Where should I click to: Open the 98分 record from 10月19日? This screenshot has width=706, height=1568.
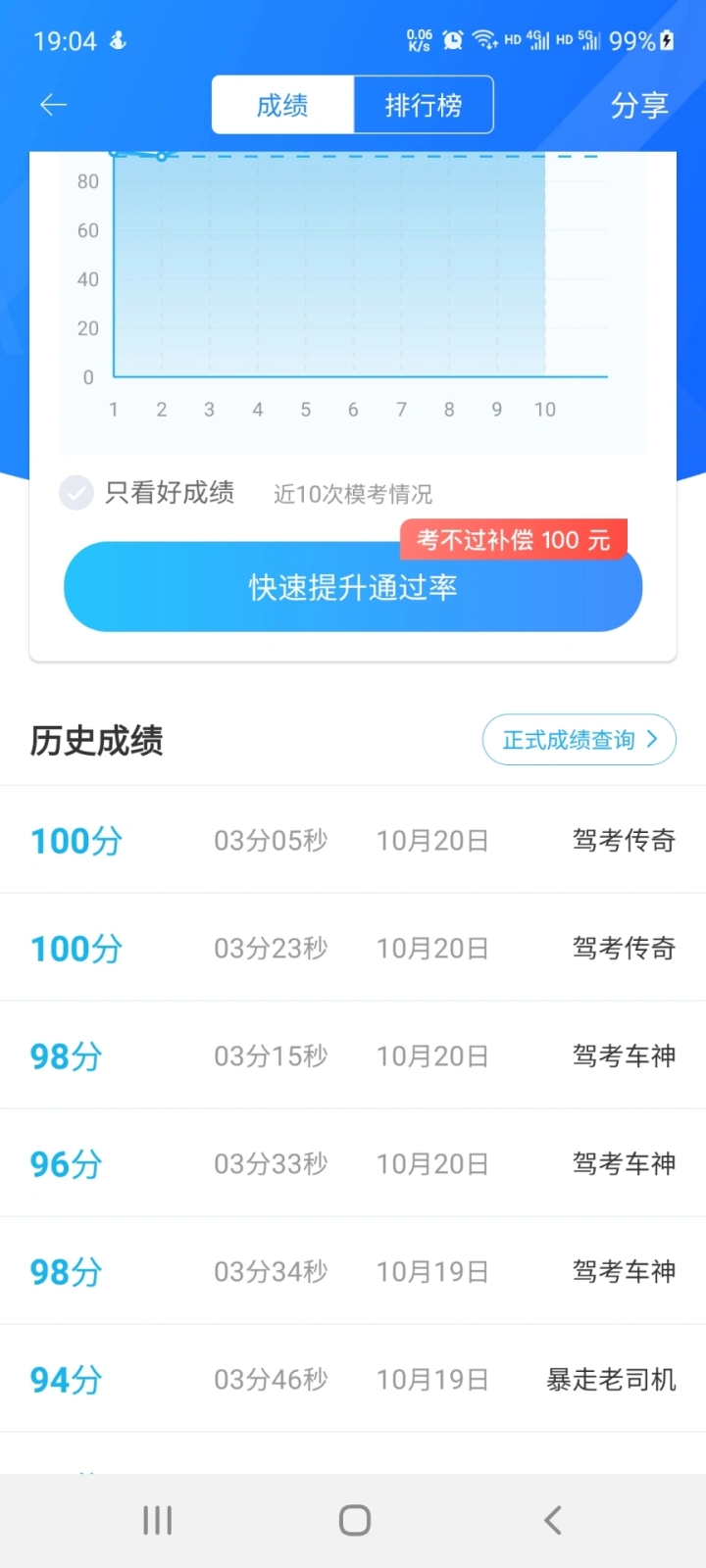(x=353, y=1271)
